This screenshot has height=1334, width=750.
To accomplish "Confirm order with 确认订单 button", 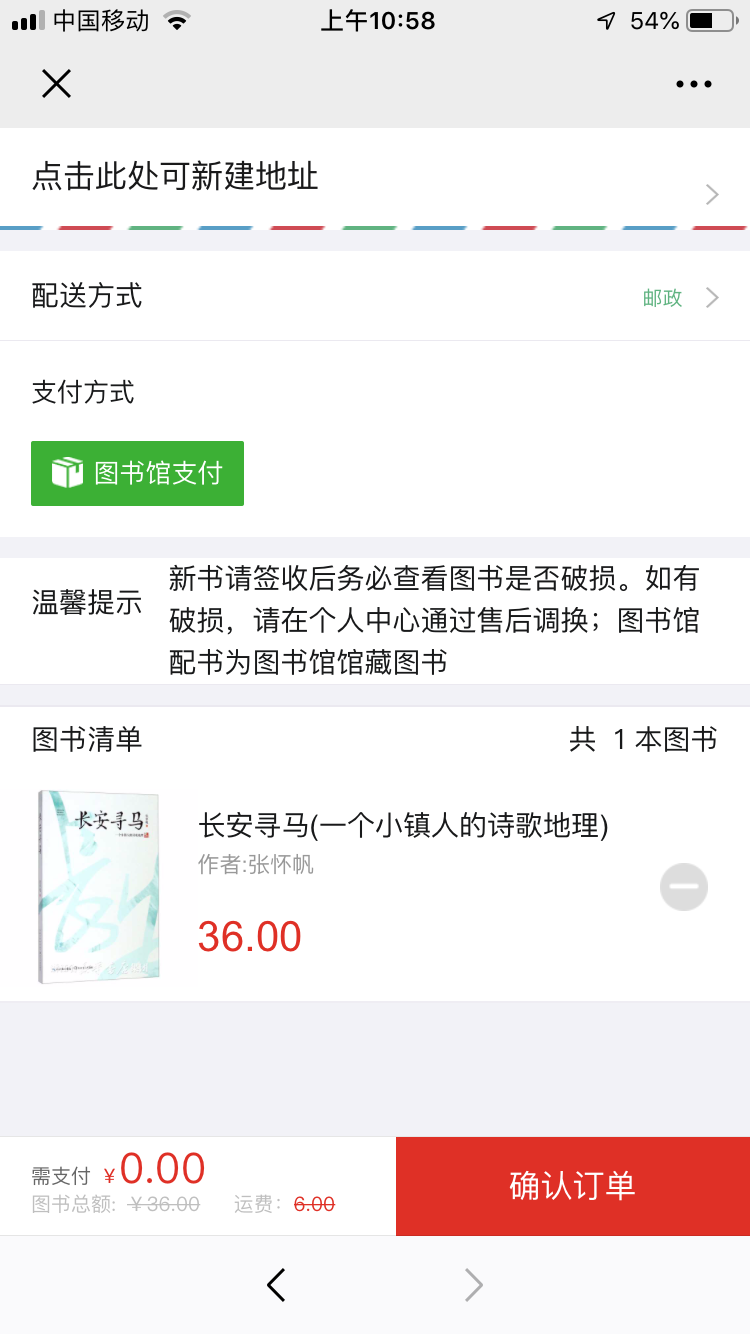I will coord(572,1186).
